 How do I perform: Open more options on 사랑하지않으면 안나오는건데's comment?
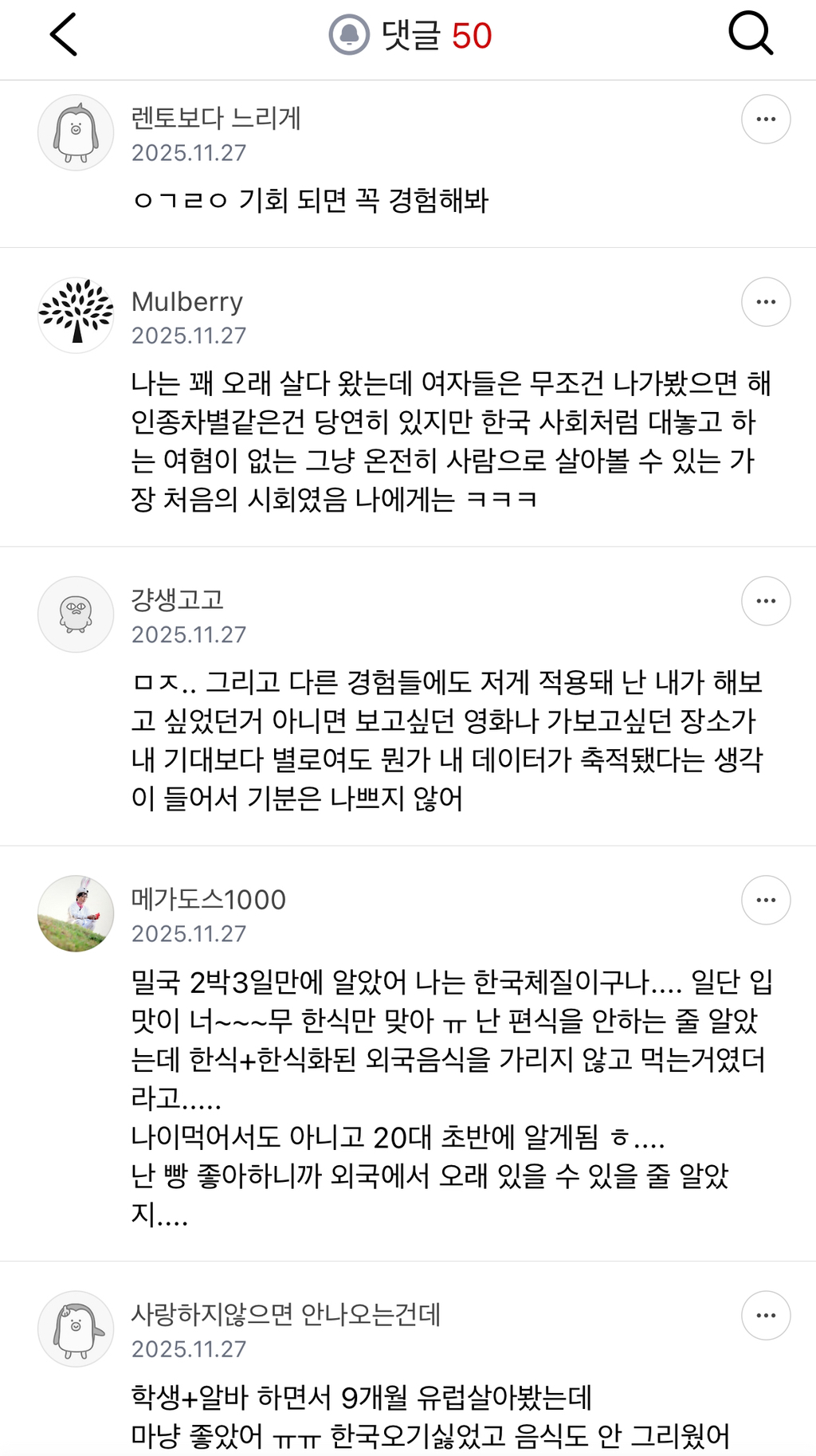click(766, 1315)
